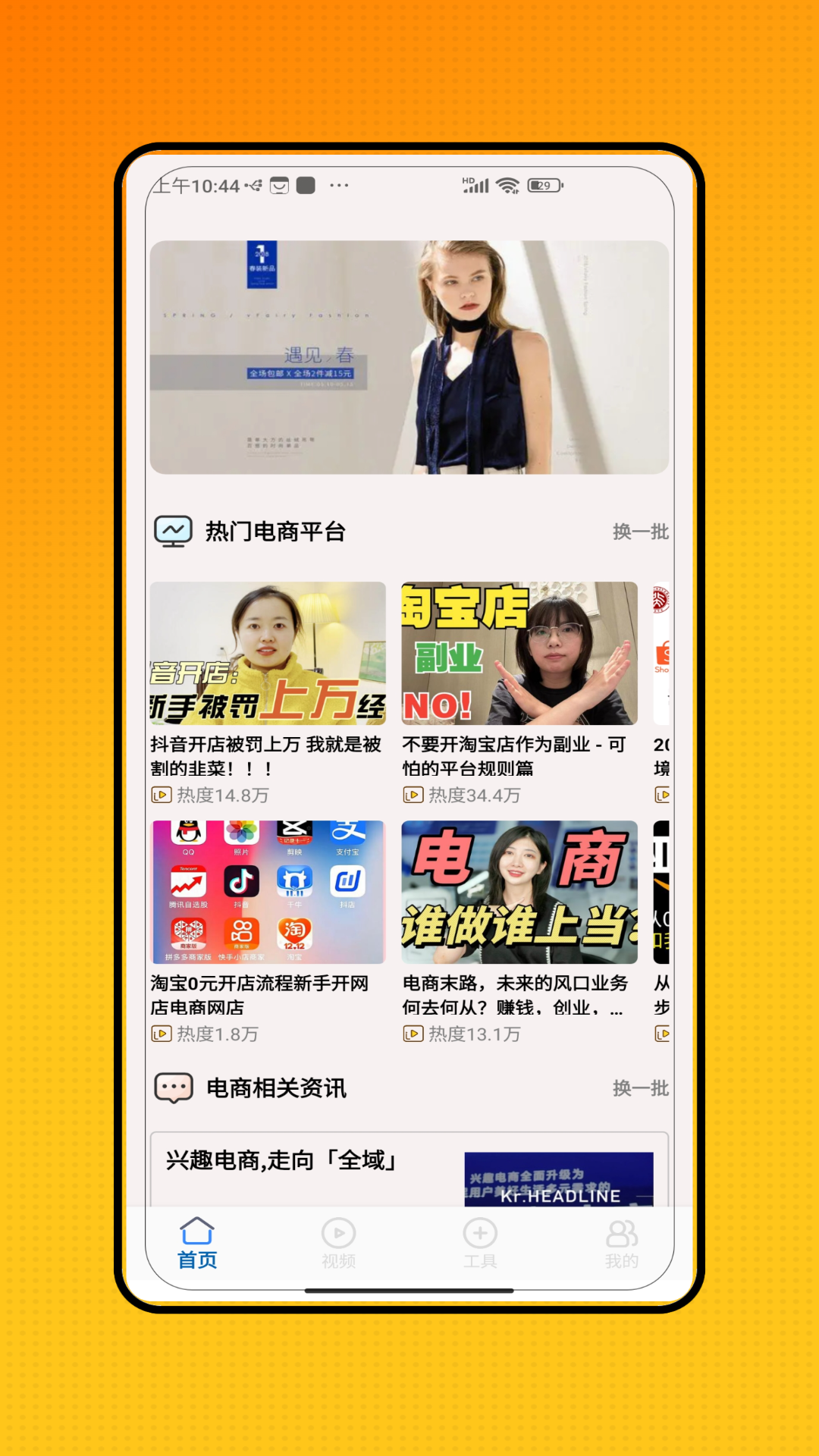Open the spring fashion banner at top

409,357
